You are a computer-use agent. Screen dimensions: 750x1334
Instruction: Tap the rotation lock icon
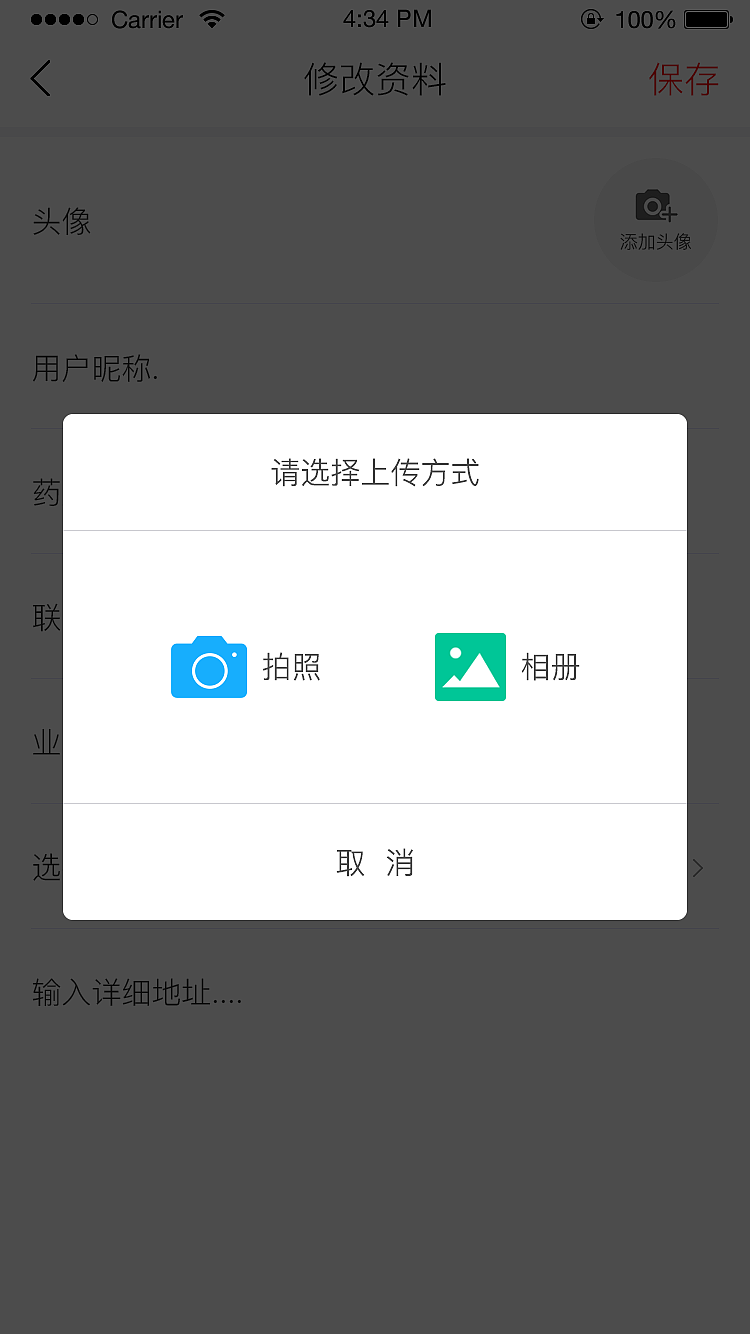click(x=593, y=17)
